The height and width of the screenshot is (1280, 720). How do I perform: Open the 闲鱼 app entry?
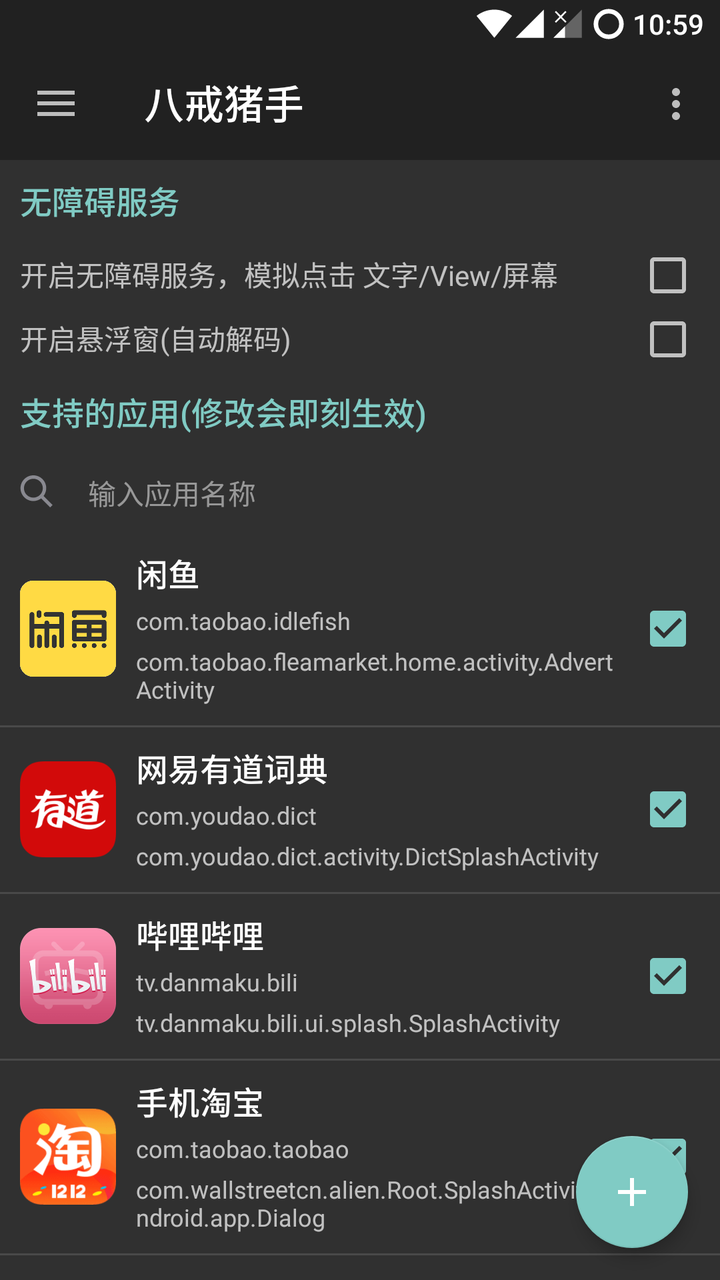[360, 629]
